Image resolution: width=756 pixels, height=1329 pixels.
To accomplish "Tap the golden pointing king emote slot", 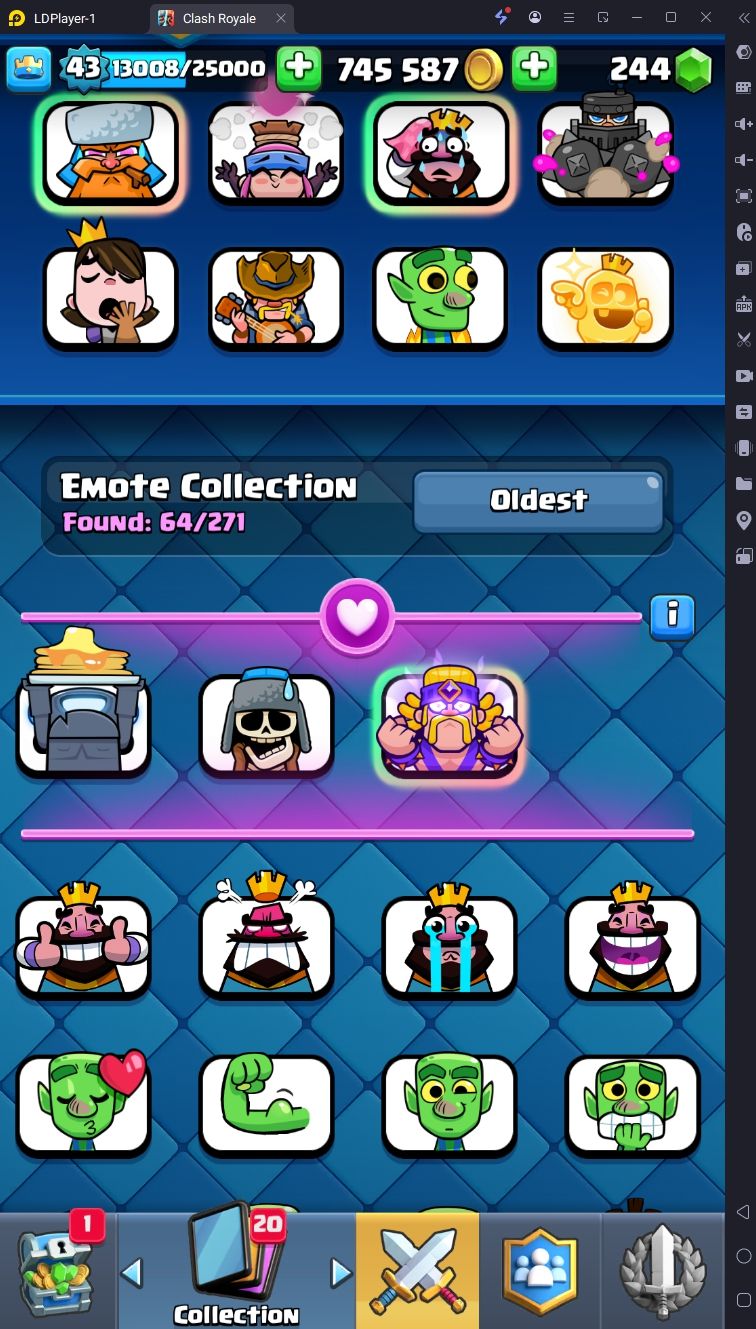I will tap(604, 297).
